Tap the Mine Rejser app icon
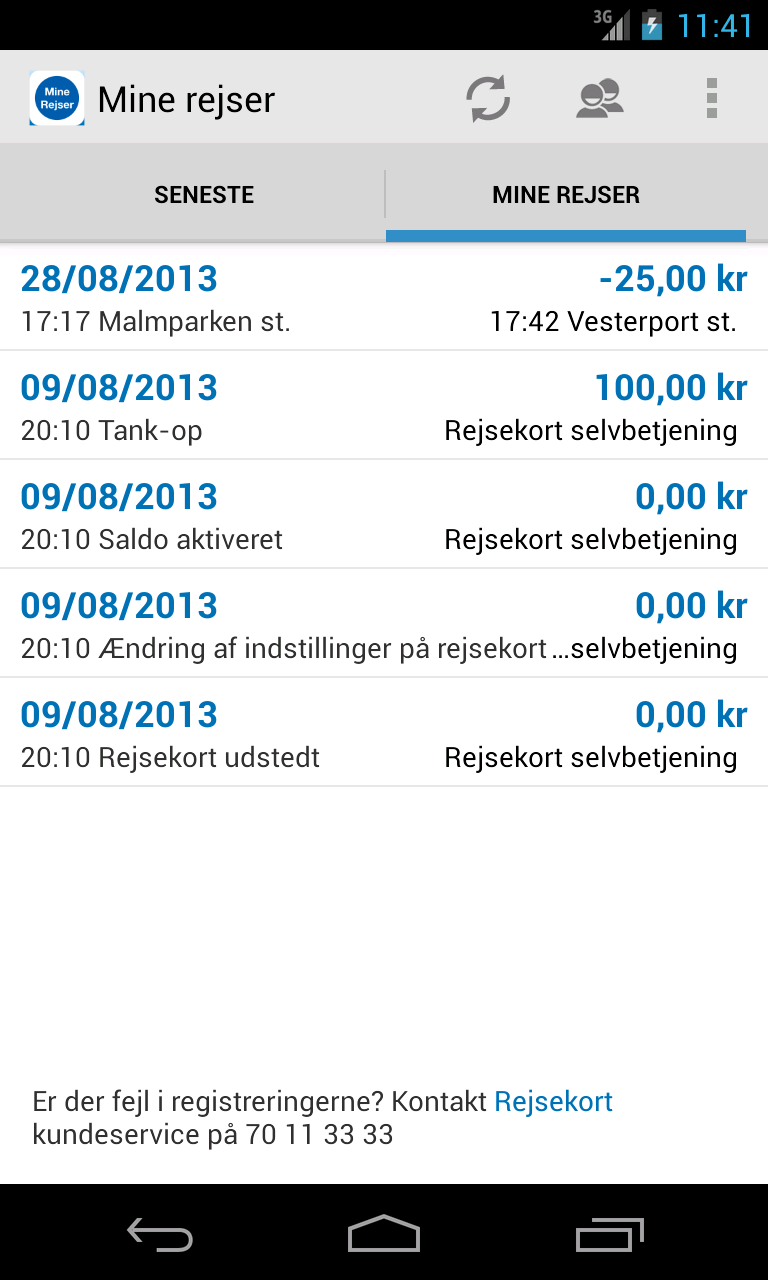Viewport: 768px width, 1280px height. click(x=57, y=98)
